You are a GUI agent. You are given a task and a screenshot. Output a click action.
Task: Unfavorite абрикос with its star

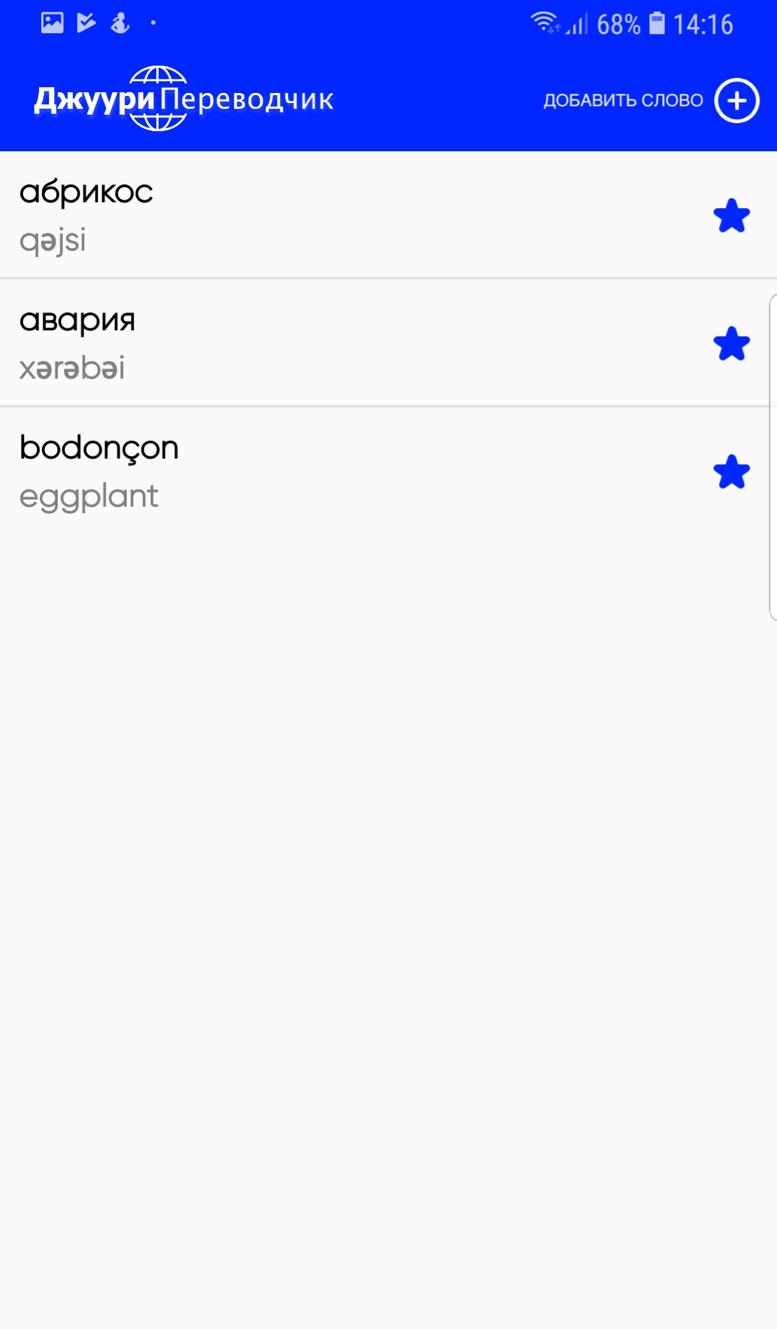coord(732,216)
